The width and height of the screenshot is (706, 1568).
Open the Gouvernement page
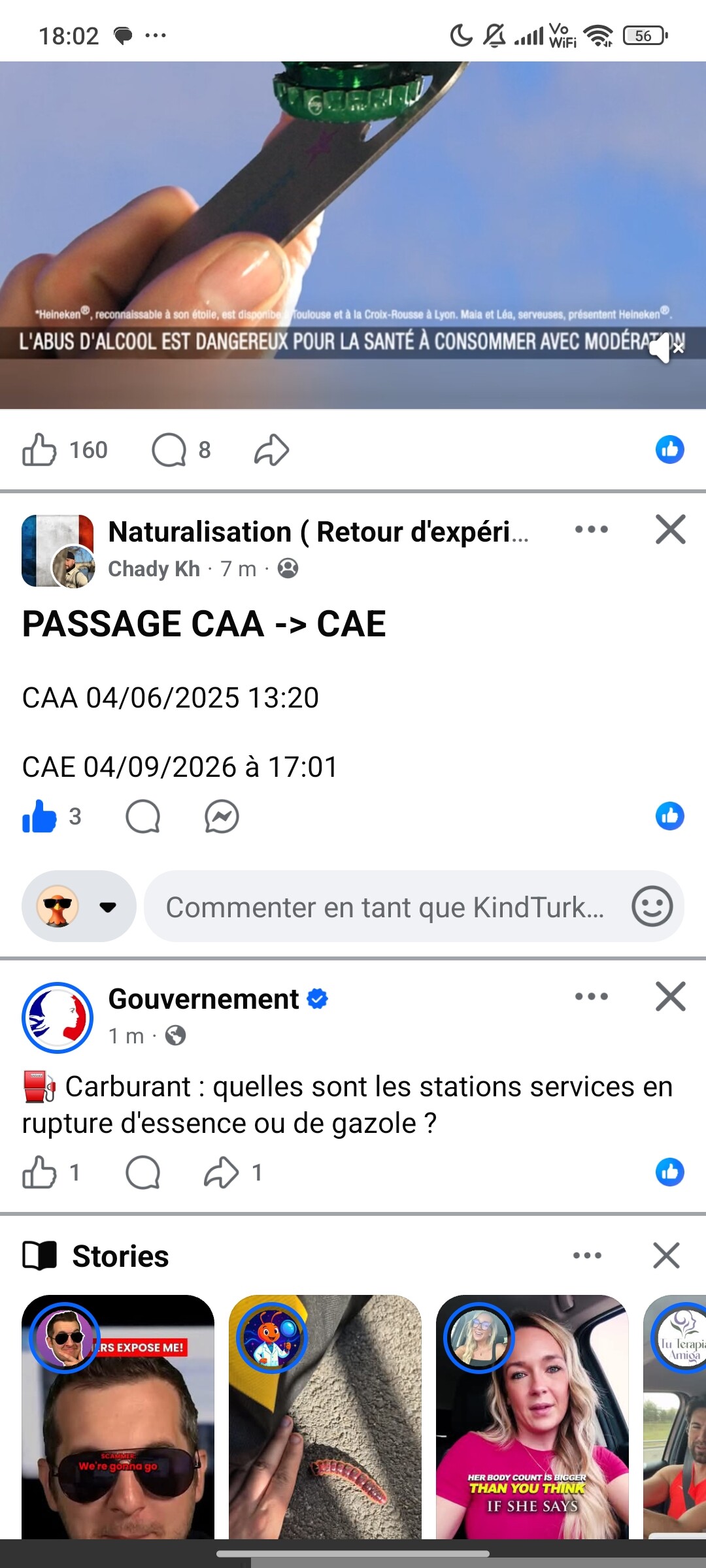[203, 999]
